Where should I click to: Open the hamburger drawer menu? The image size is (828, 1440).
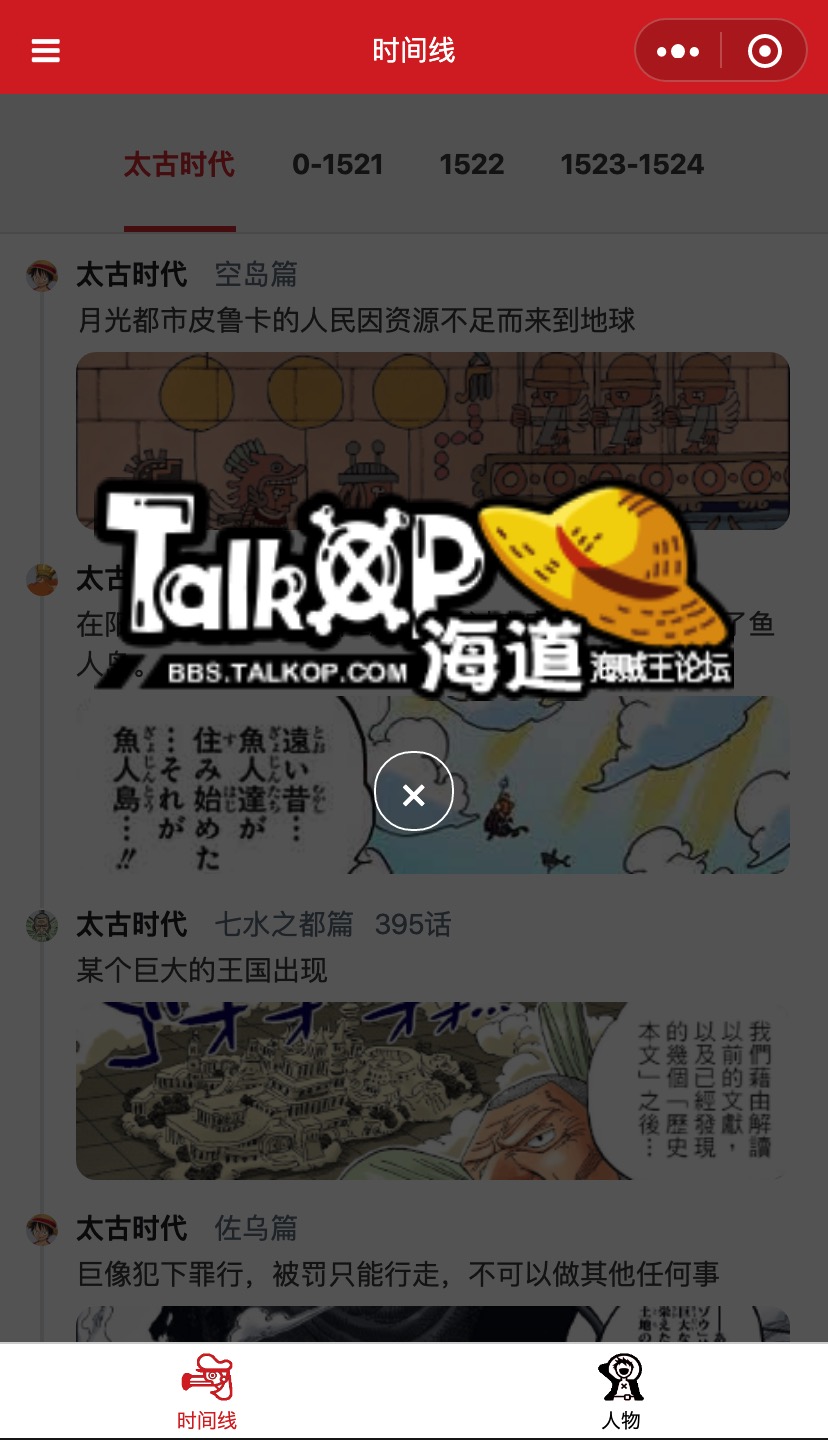[46, 51]
